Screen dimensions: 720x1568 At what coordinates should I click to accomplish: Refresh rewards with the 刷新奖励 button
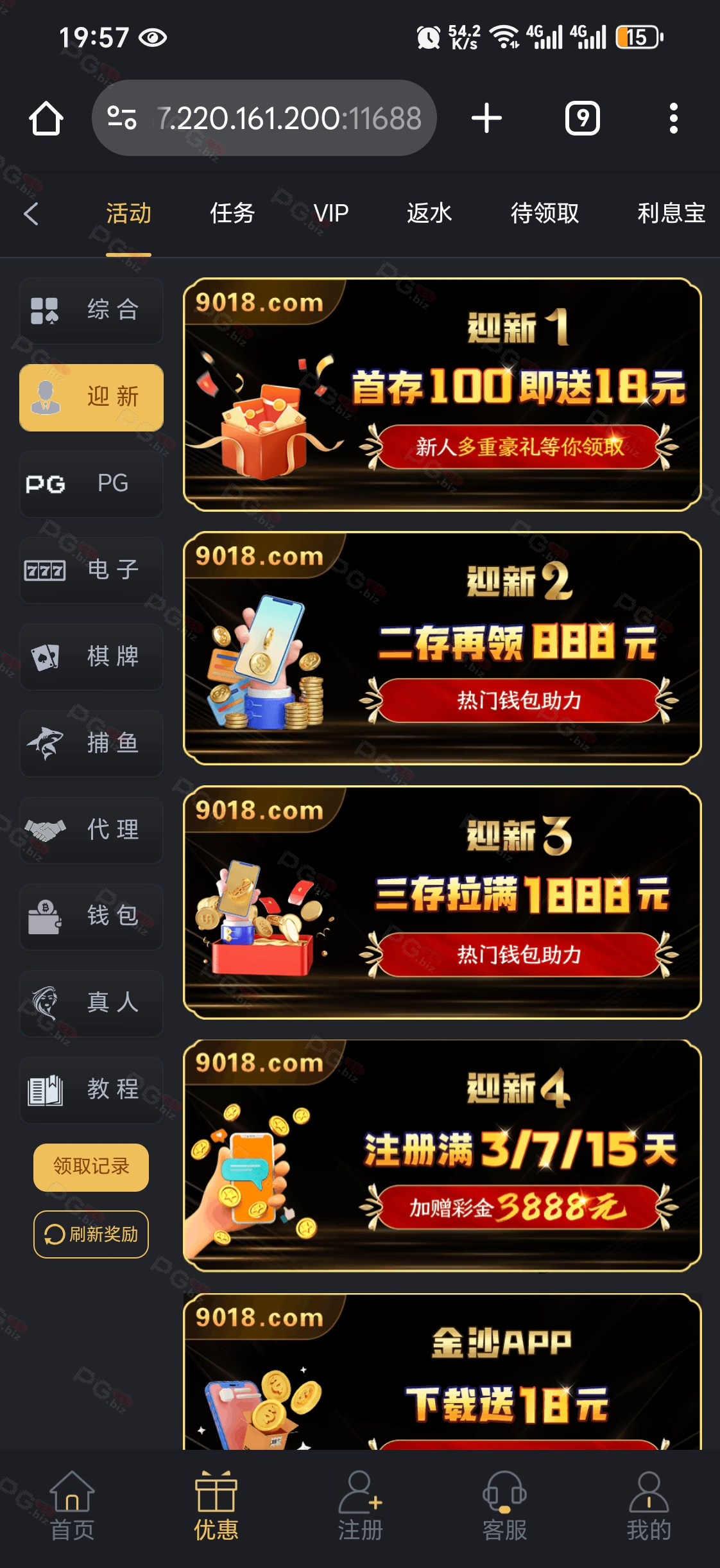91,1234
